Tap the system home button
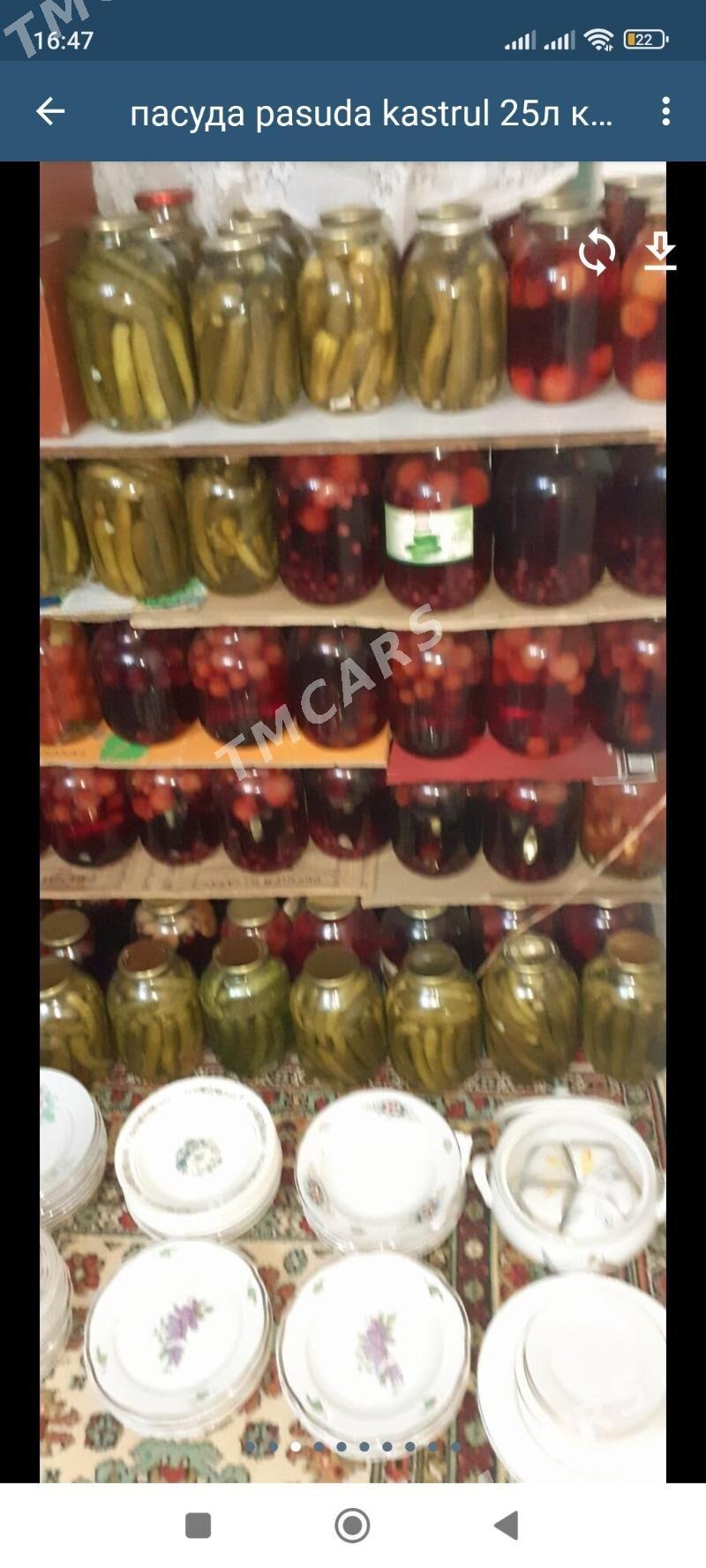Image resolution: width=706 pixels, height=1568 pixels. pyautogui.click(x=352, y=1525)
